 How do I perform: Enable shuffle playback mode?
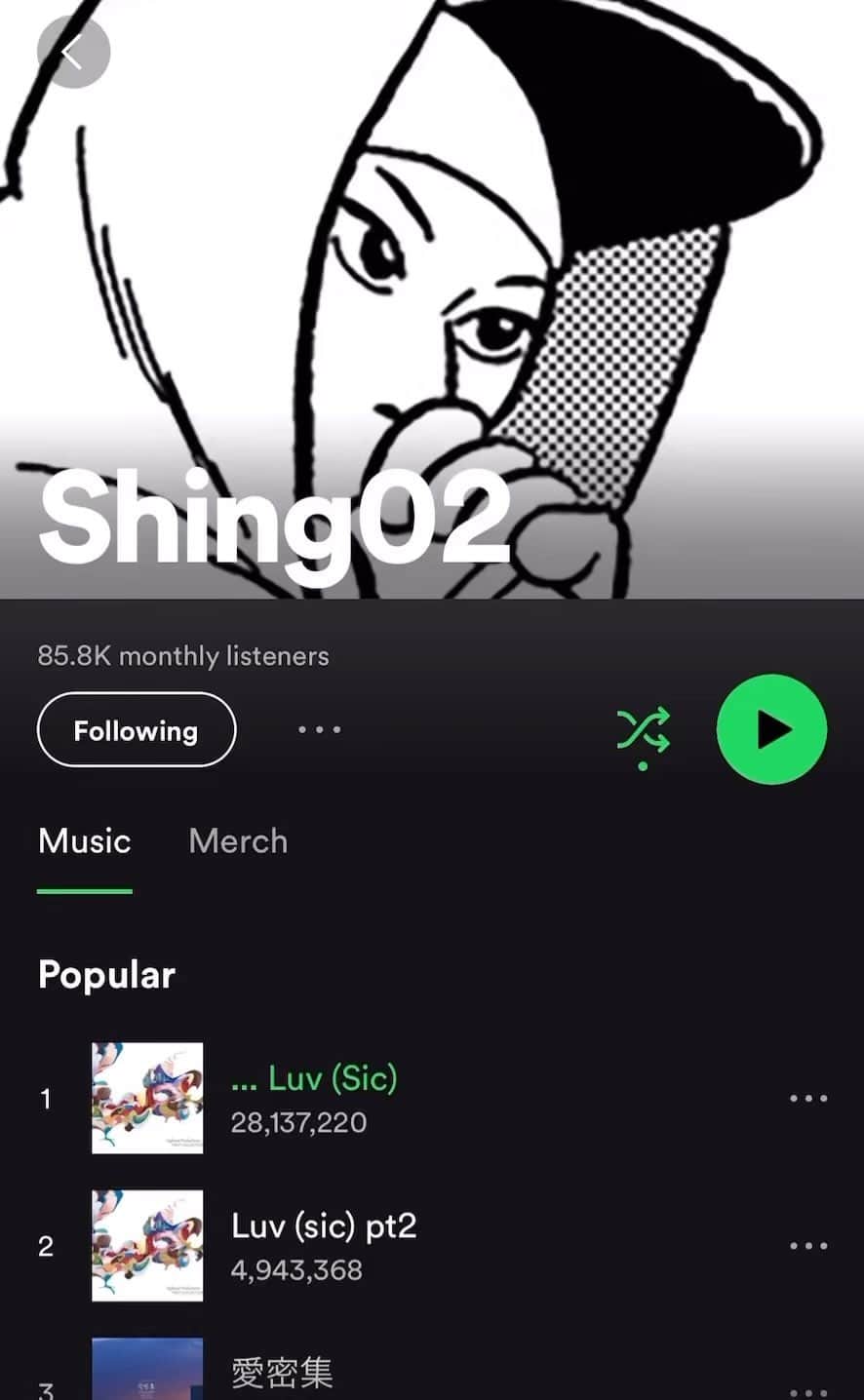click(x=644, y=729)
